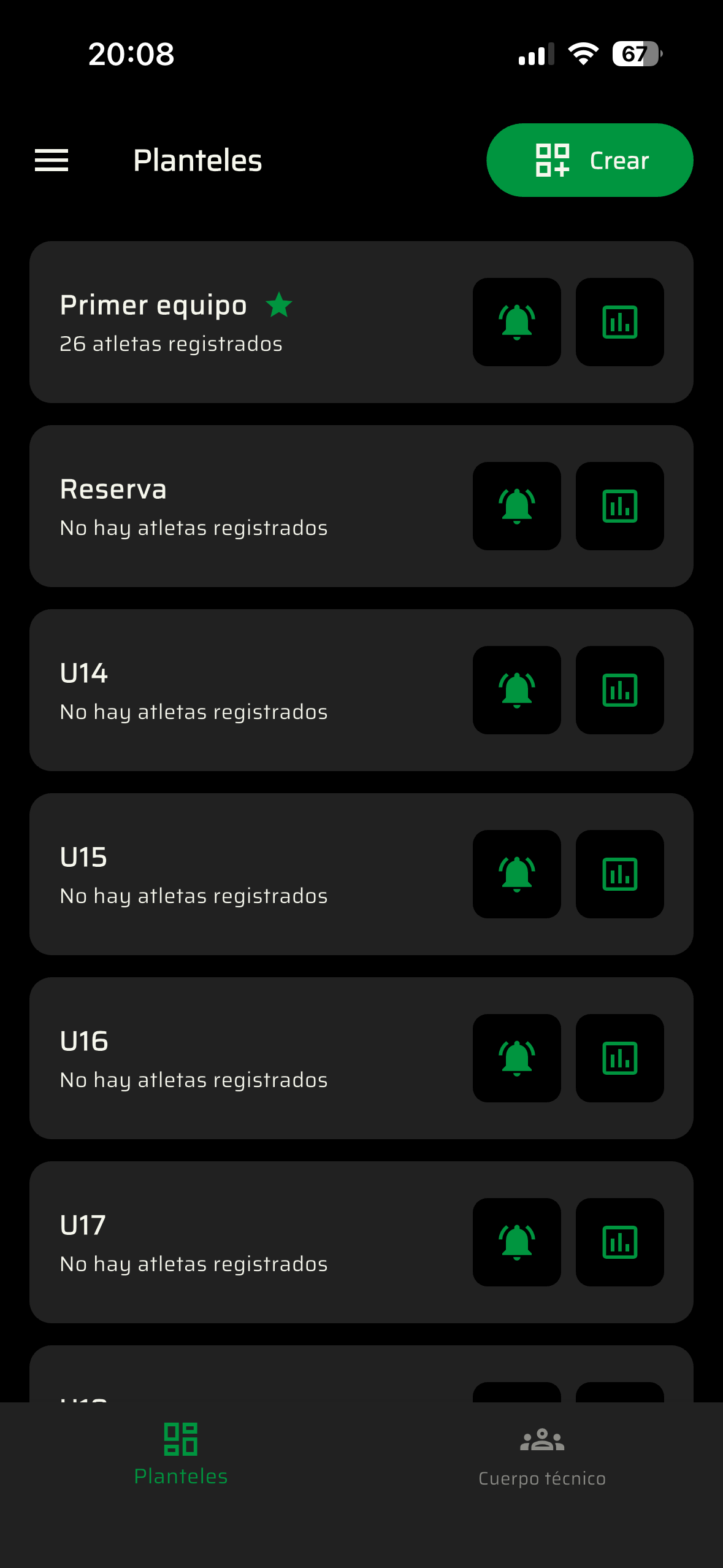723x1568 pixels.
Task: Click the bell icon on Reserva
Action: pos(517,505)
